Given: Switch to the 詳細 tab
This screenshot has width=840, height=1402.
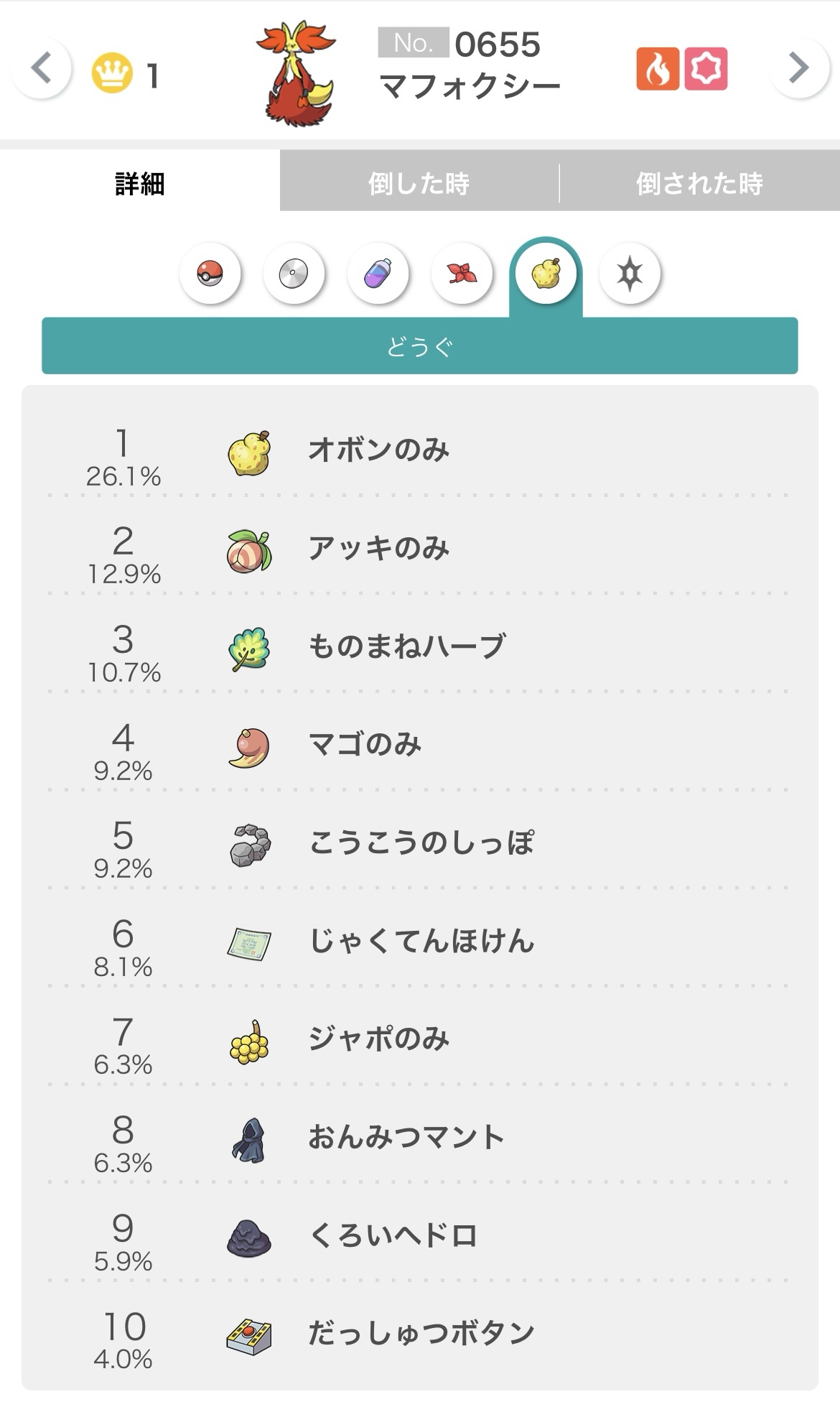Looking at the screenshot, I should pyautogui.click(x=140, y=183).
